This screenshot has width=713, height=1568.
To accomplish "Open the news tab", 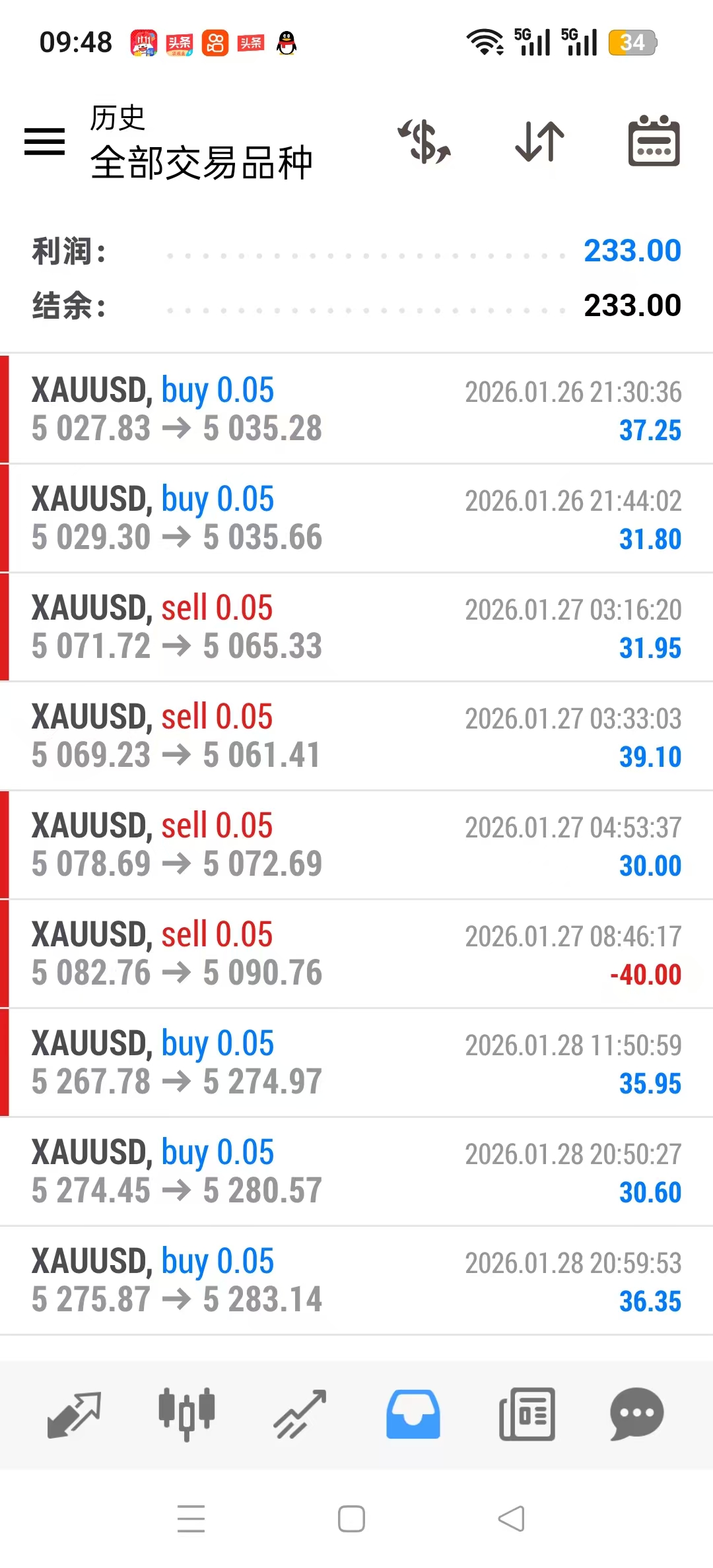I will click(x=527, y=1414).
